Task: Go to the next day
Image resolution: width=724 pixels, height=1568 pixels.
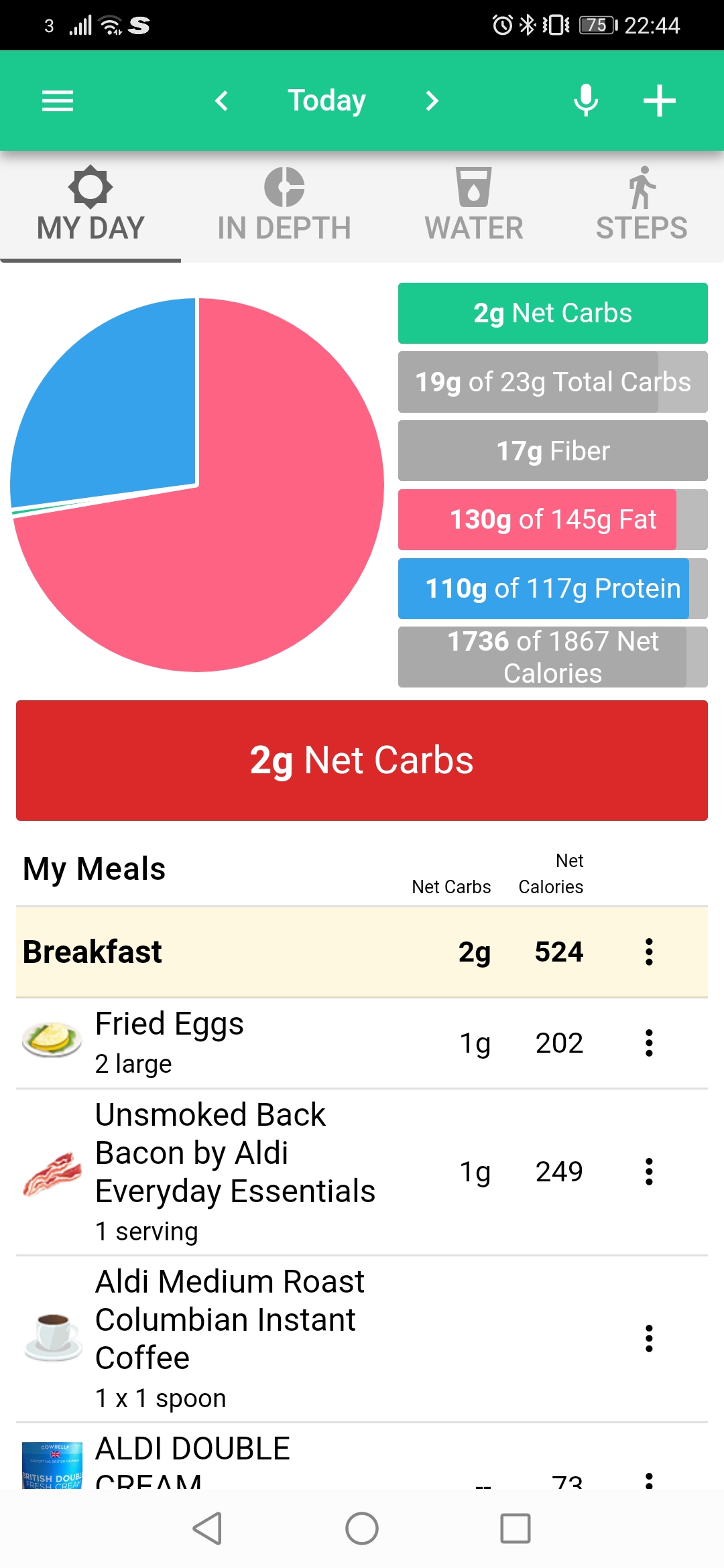Action: coord(432,101)
